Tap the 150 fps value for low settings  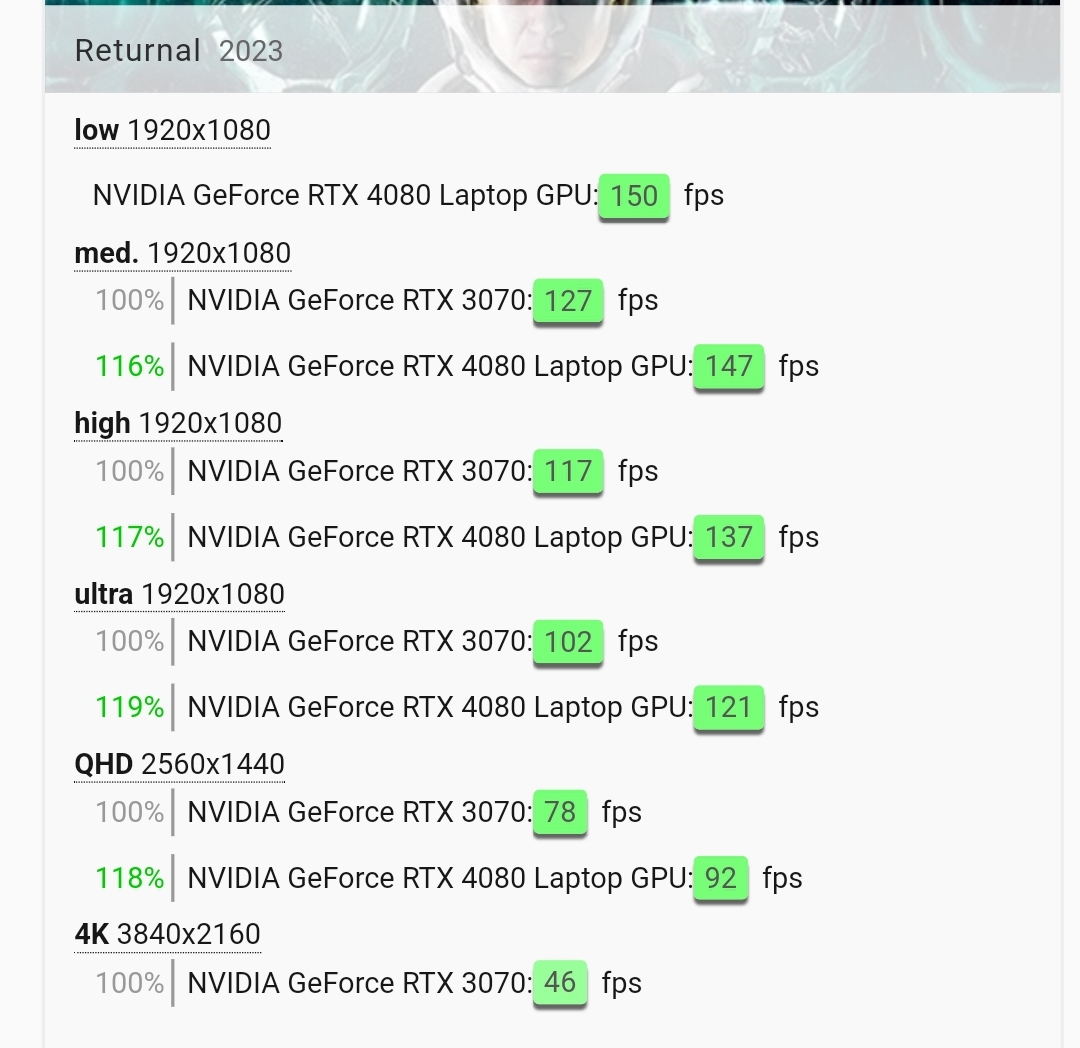pos(634,195)
